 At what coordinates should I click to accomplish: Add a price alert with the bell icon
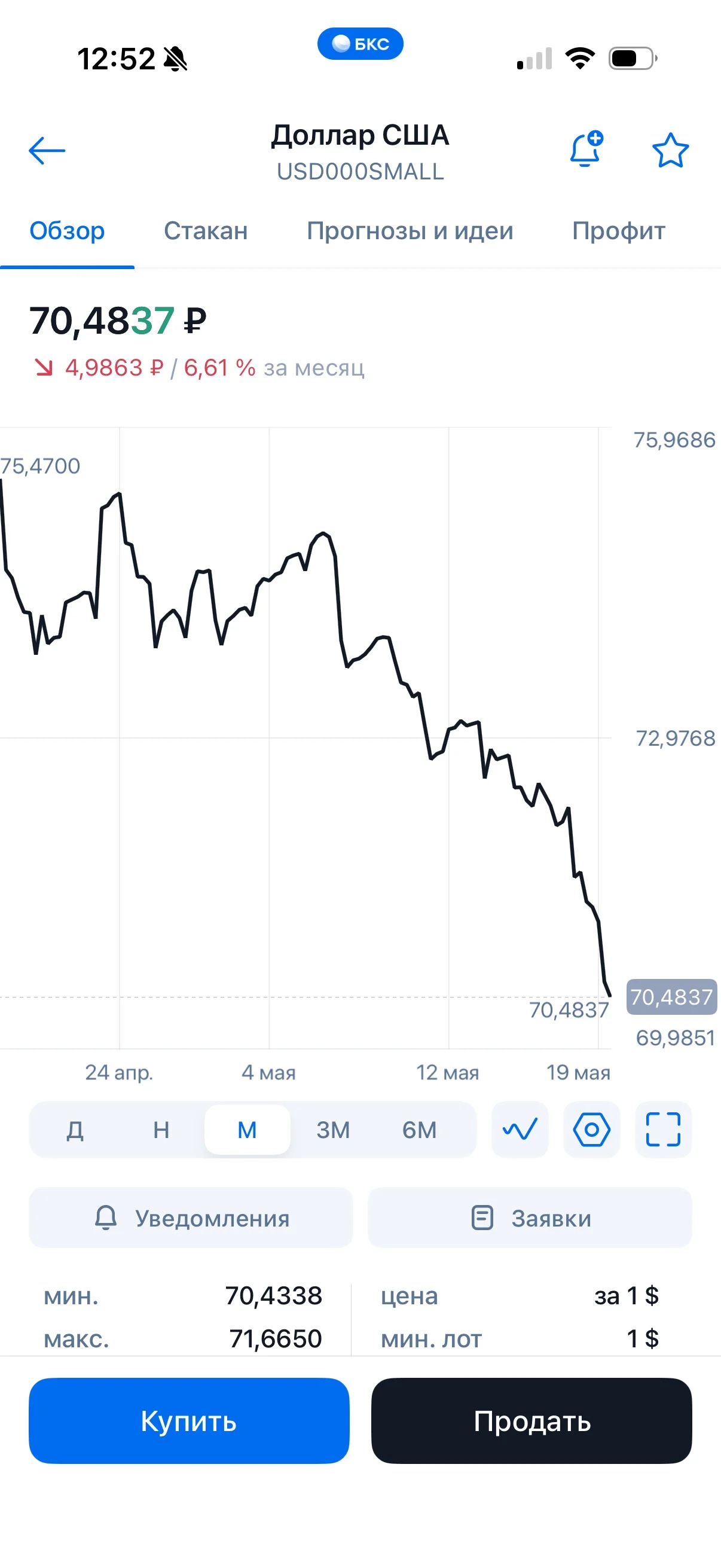coord(586,148)
